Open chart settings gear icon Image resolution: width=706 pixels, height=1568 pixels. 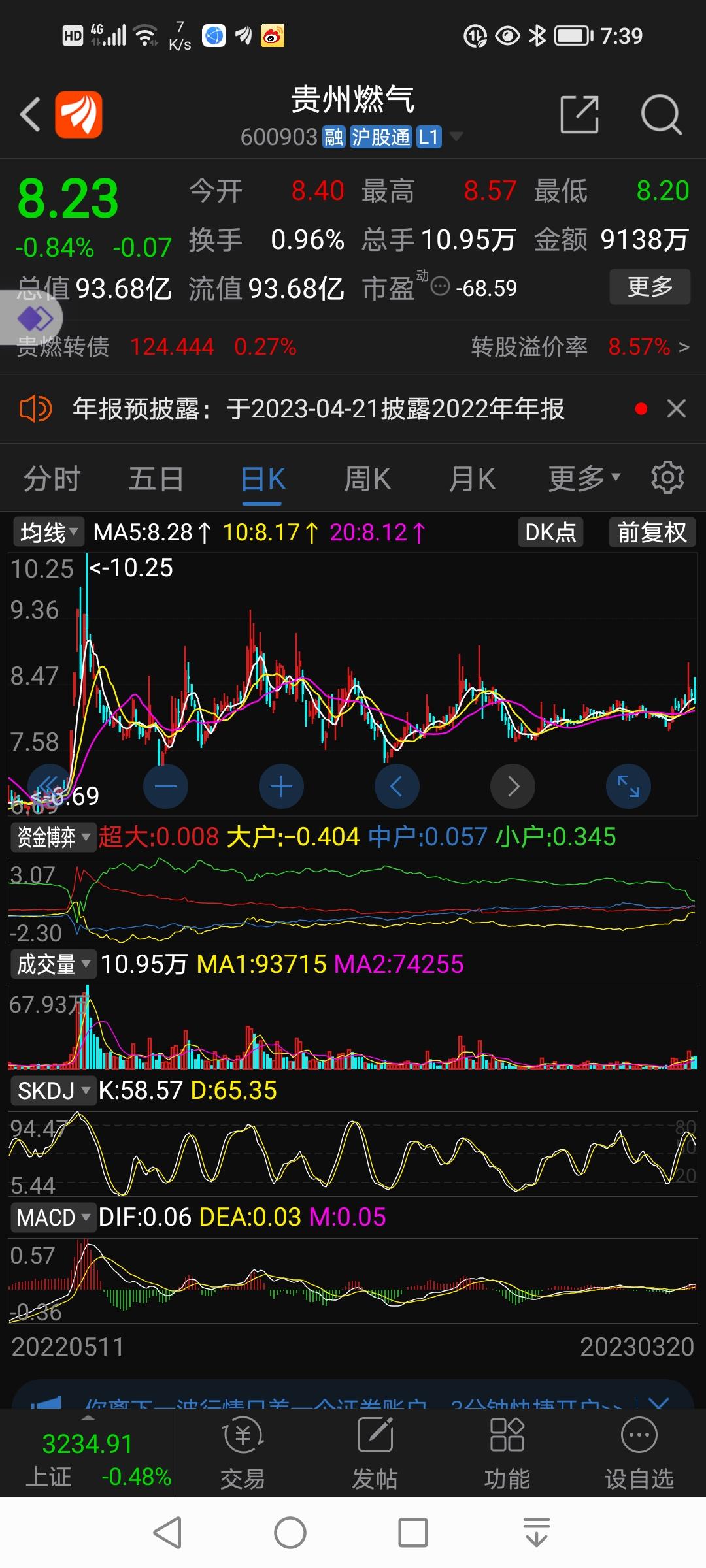click(667, 478)
